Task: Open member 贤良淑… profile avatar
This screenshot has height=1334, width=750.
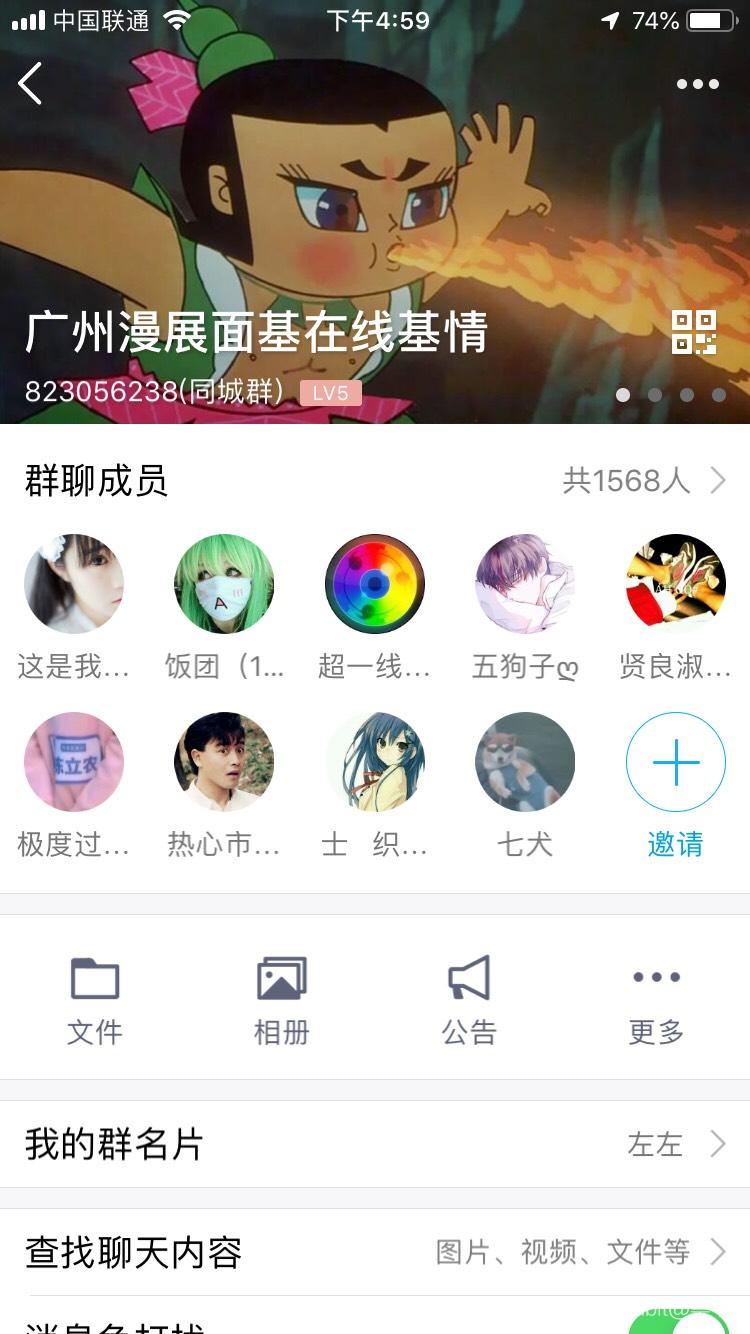Action: (676, 584)
